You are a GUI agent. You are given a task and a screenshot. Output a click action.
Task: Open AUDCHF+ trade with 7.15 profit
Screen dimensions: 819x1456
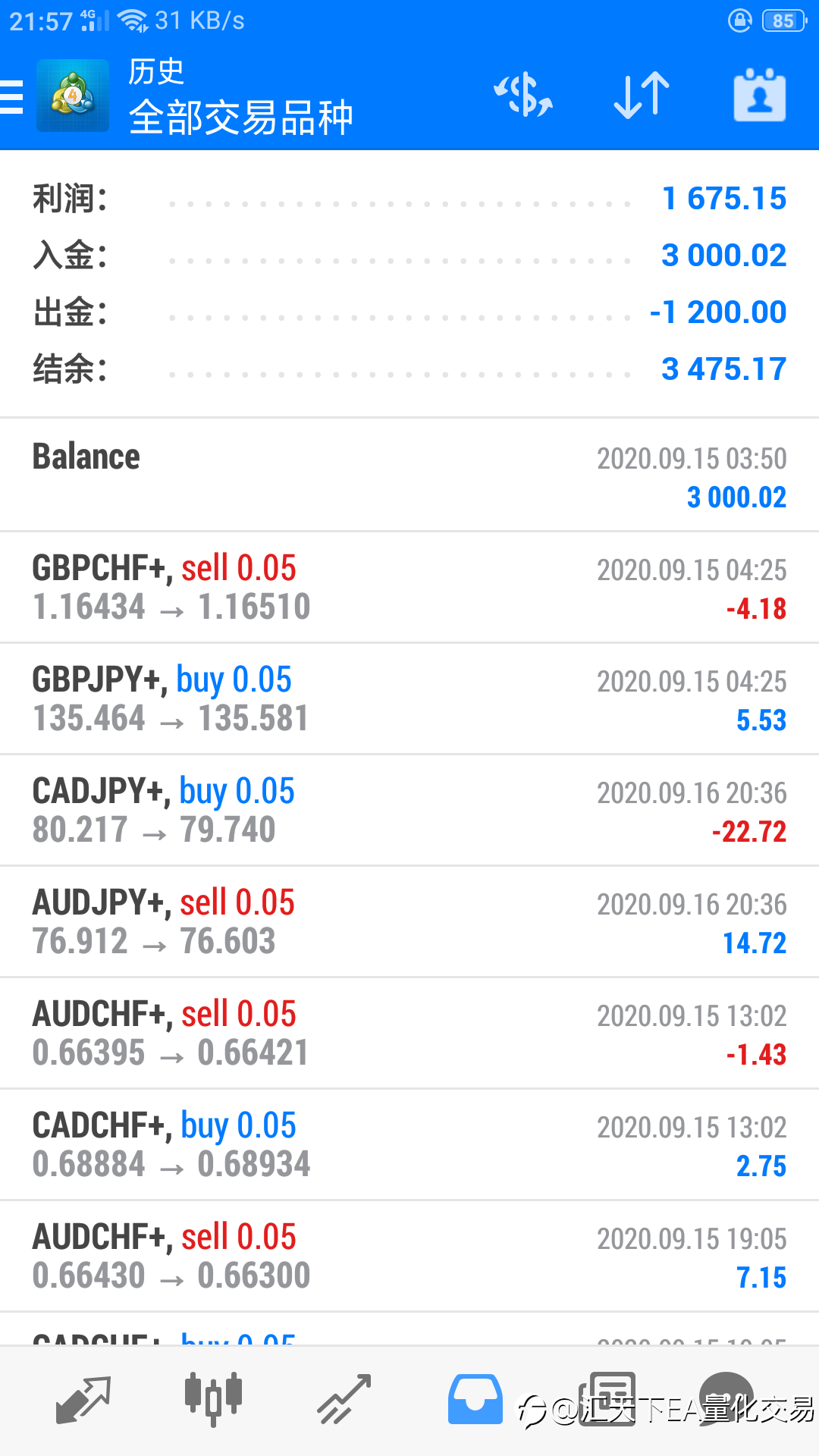point(409,1257)
